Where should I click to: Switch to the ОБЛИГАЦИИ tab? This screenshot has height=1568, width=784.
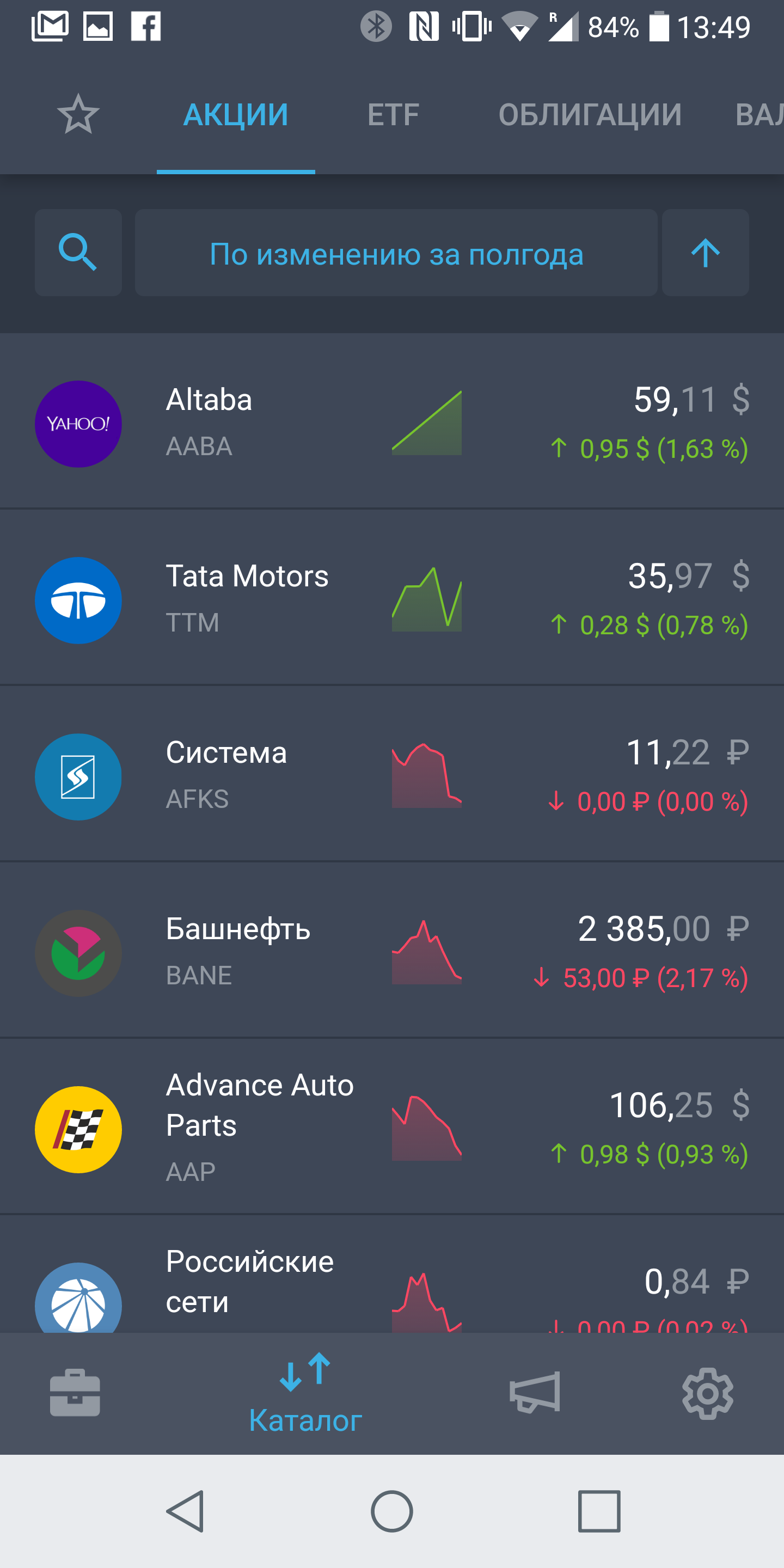pos(590,114)
